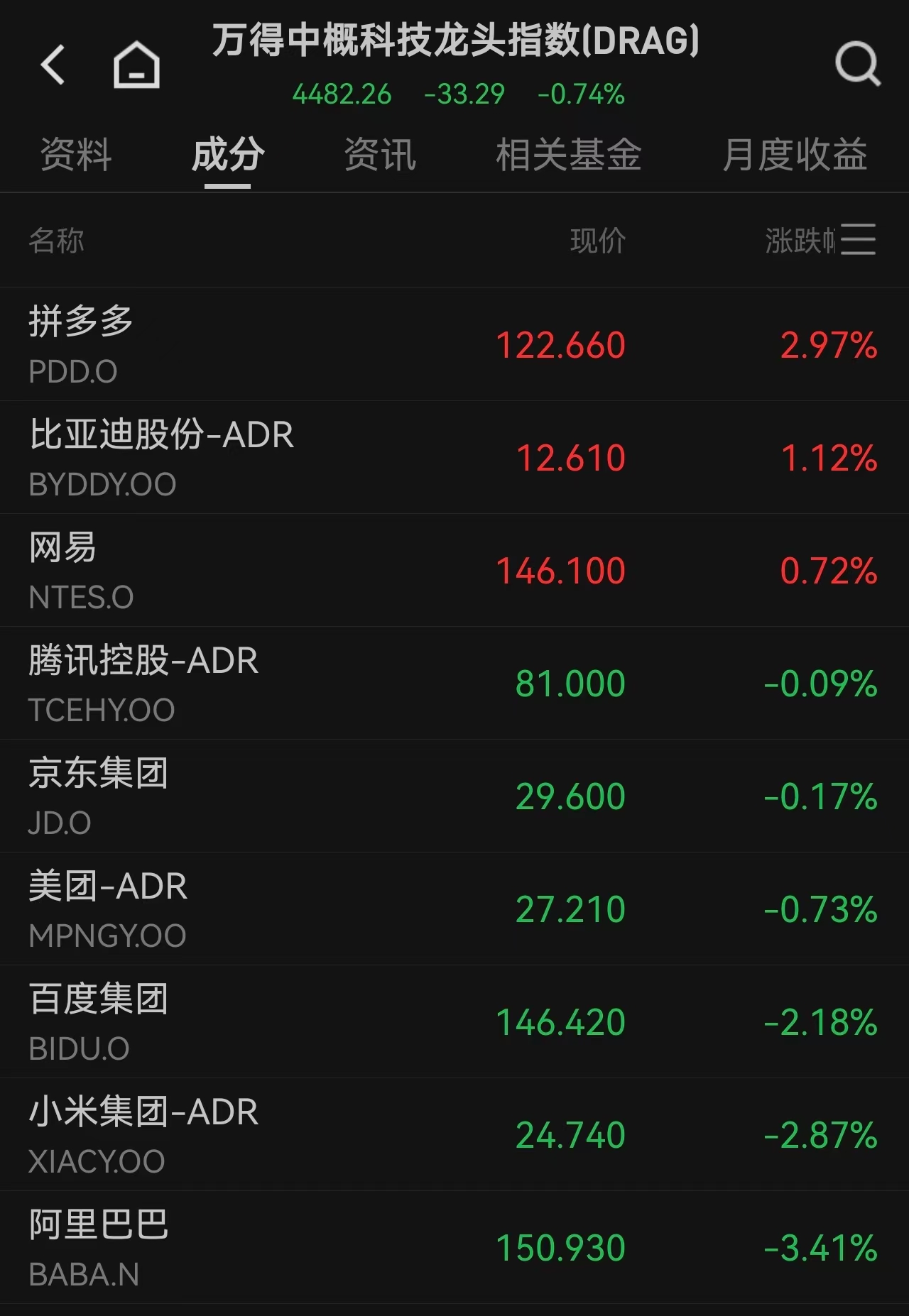View 百度集团 BIDU.O details
Viewport: 909px width, 1316px height.
(x=454, y=1021)
